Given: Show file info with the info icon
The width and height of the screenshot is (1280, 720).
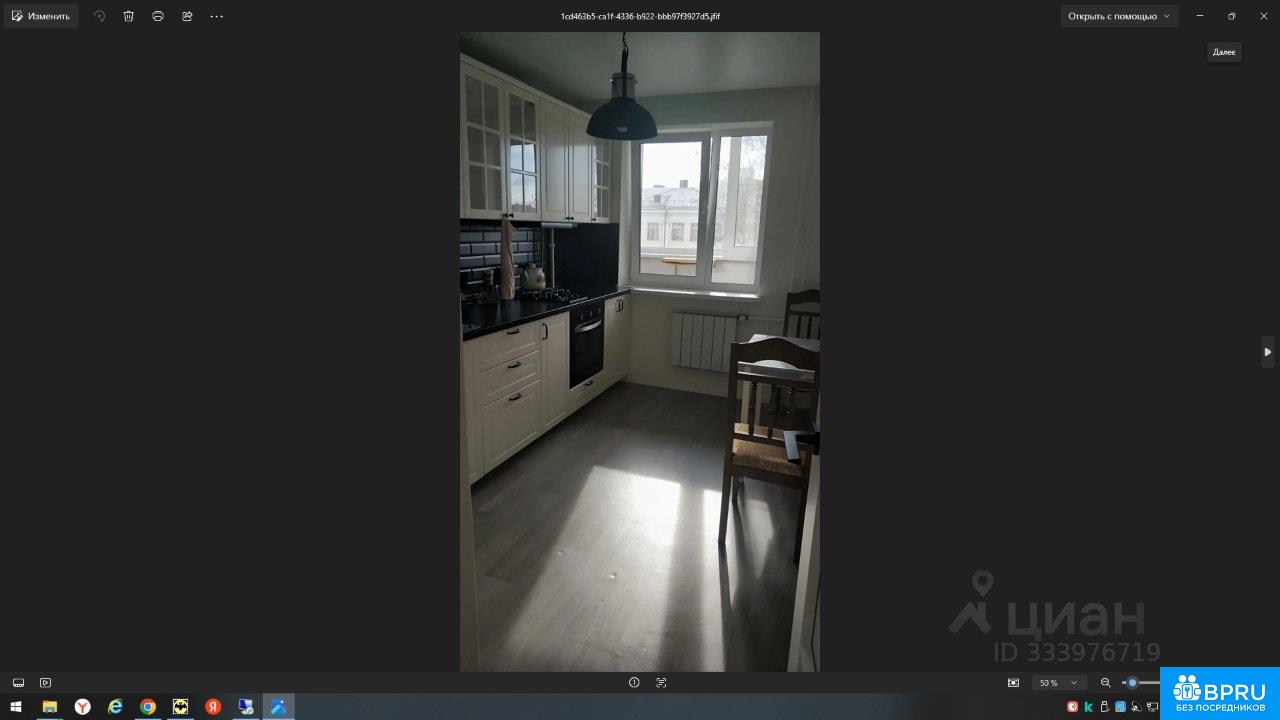Looking at the screenshot, I should (634, 683).
